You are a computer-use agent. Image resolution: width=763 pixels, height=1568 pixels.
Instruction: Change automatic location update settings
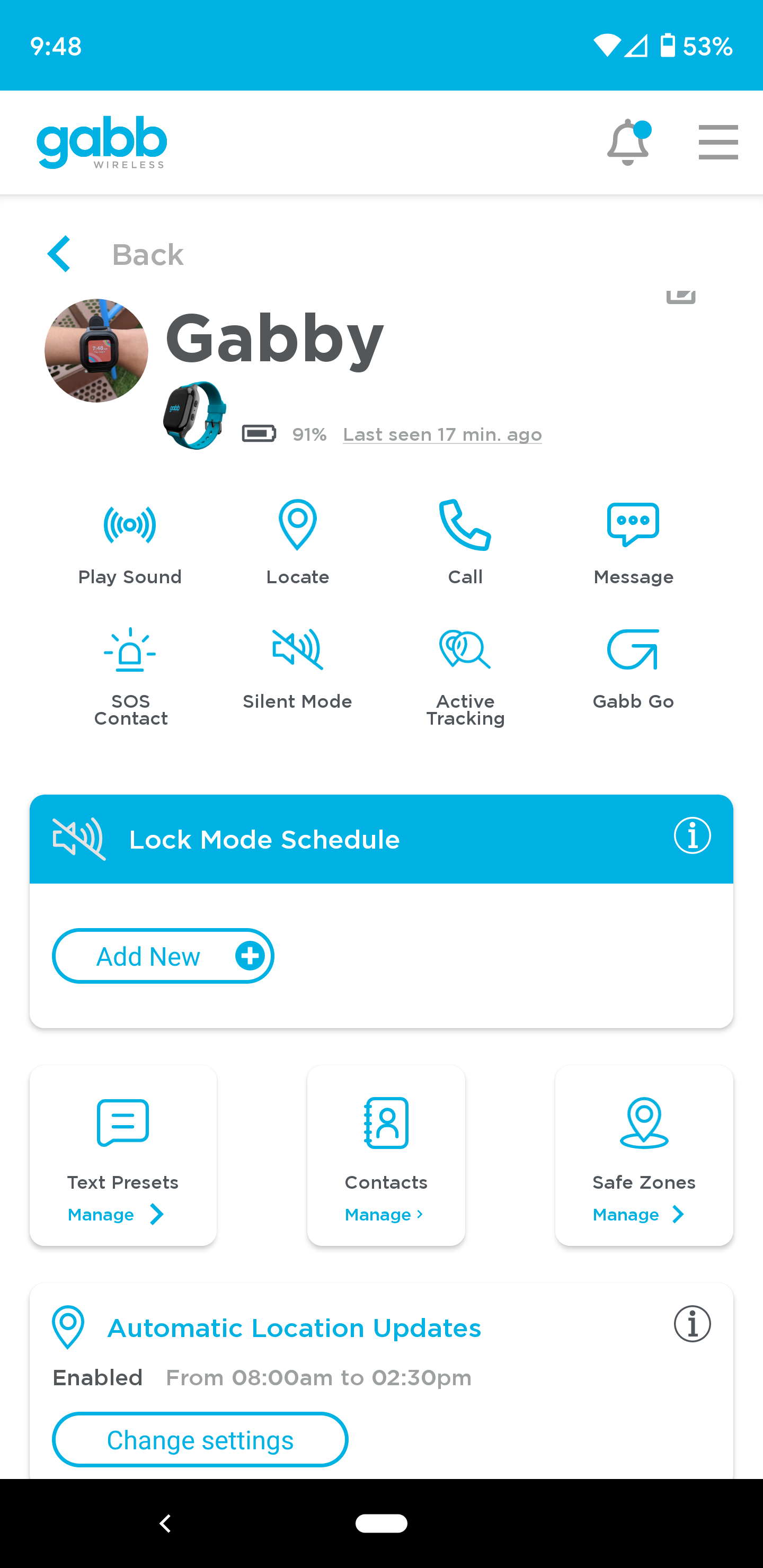pos(200,1440)
